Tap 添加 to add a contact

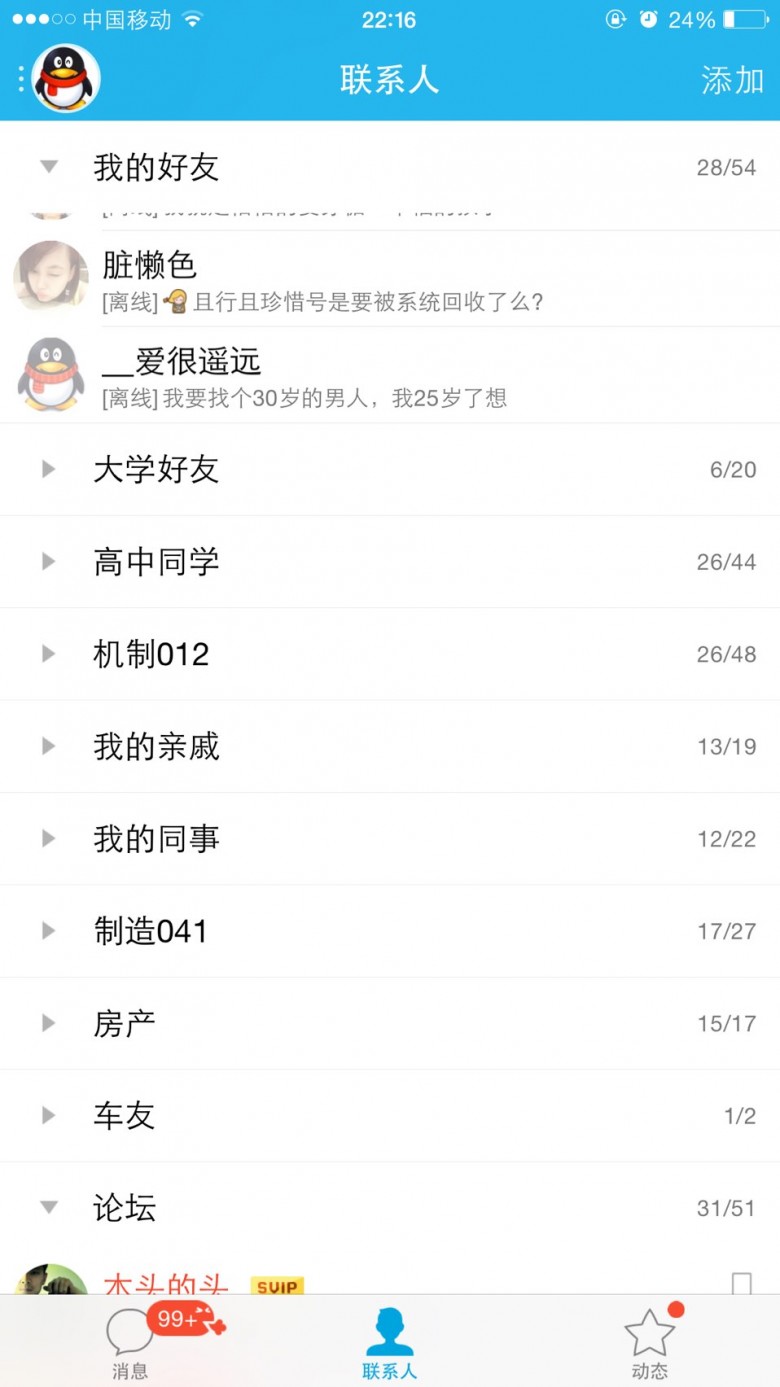(x=732, y=80)
